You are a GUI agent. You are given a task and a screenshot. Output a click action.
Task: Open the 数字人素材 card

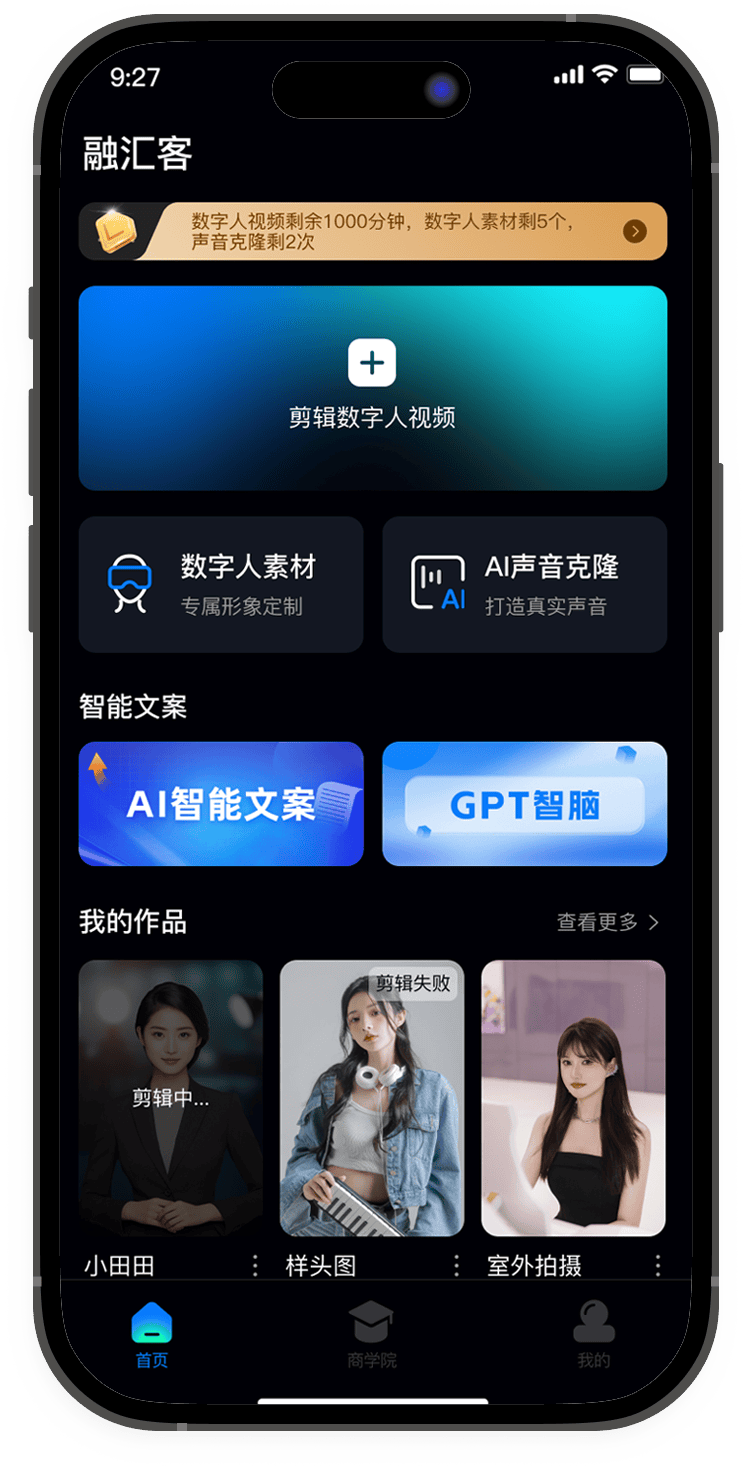[220, 585]
